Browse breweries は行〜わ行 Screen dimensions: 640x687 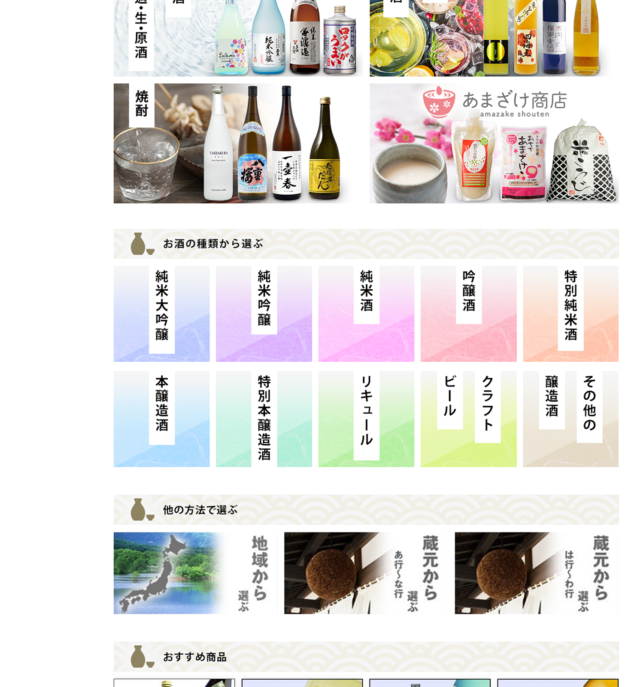click(x=536, y=573)
